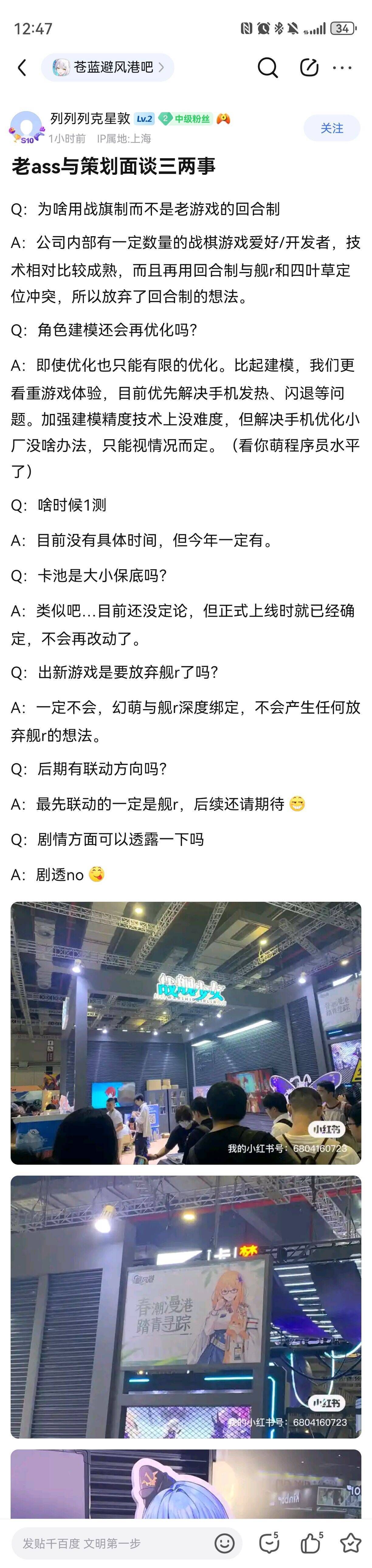The height and width of the screenshot is (1568, 372).
Task: Add this post to favorites
Action: tap(351, 1543)
